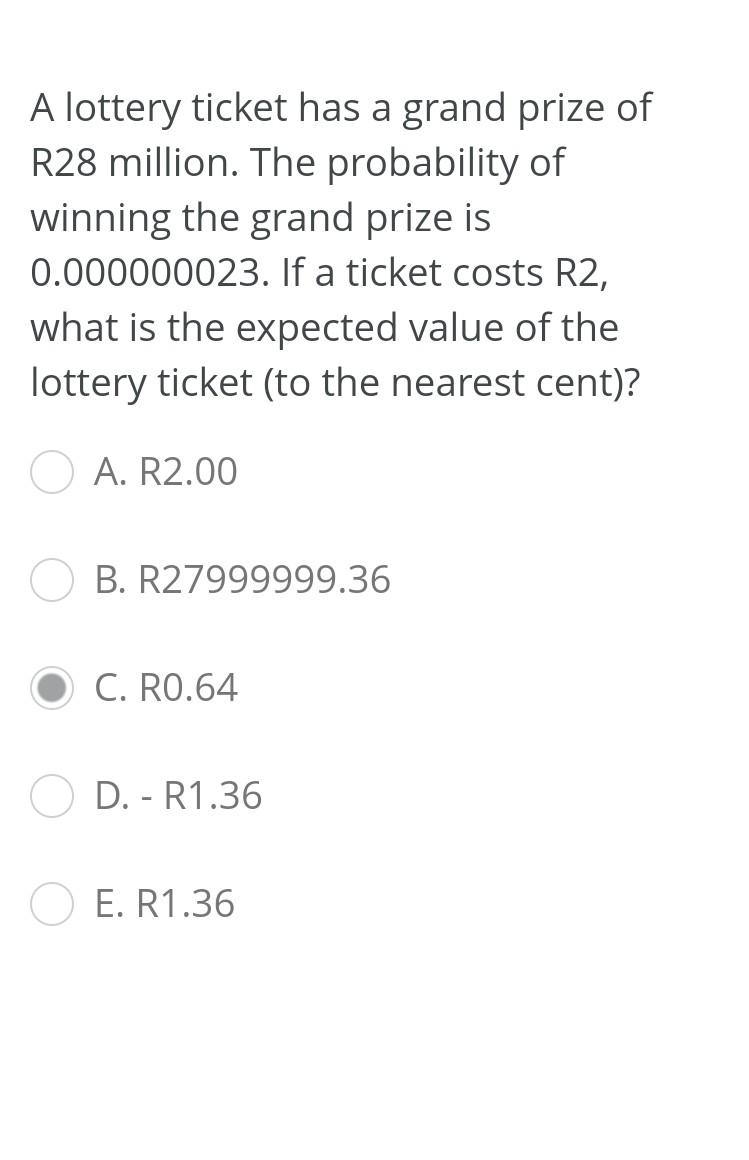Select answer A. R2.00
749x1160 pixels.
click(52, 472)
